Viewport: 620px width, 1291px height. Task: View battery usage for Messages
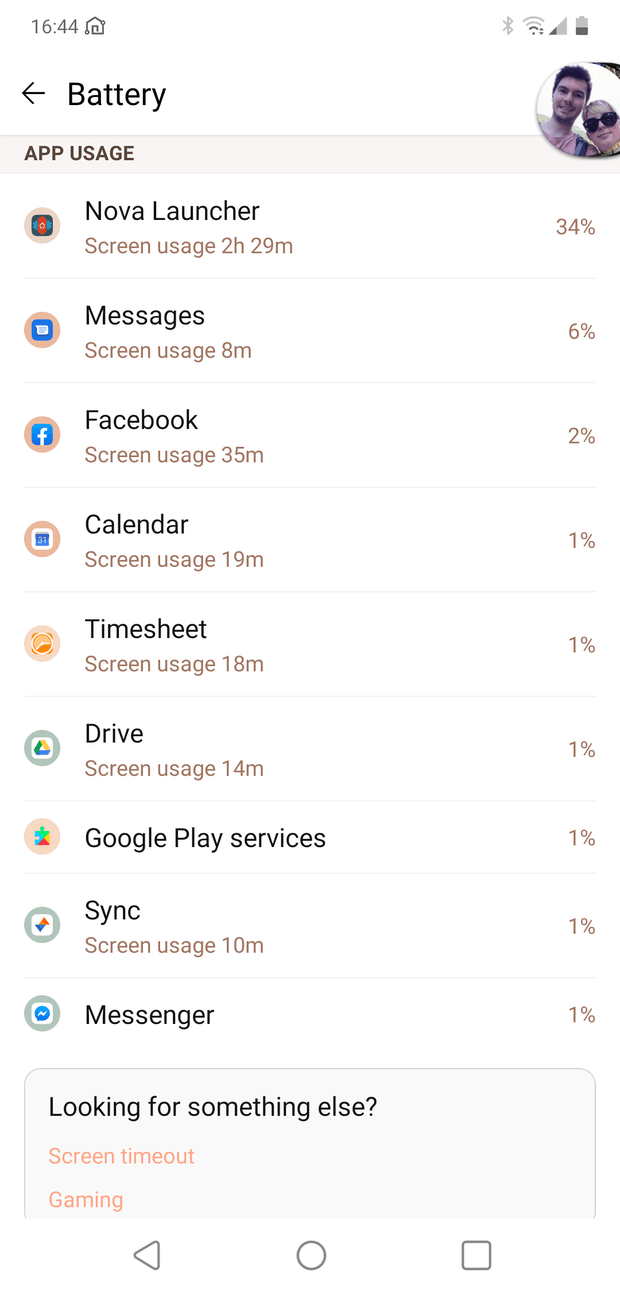pyautogui.click(x=310, y=331)
